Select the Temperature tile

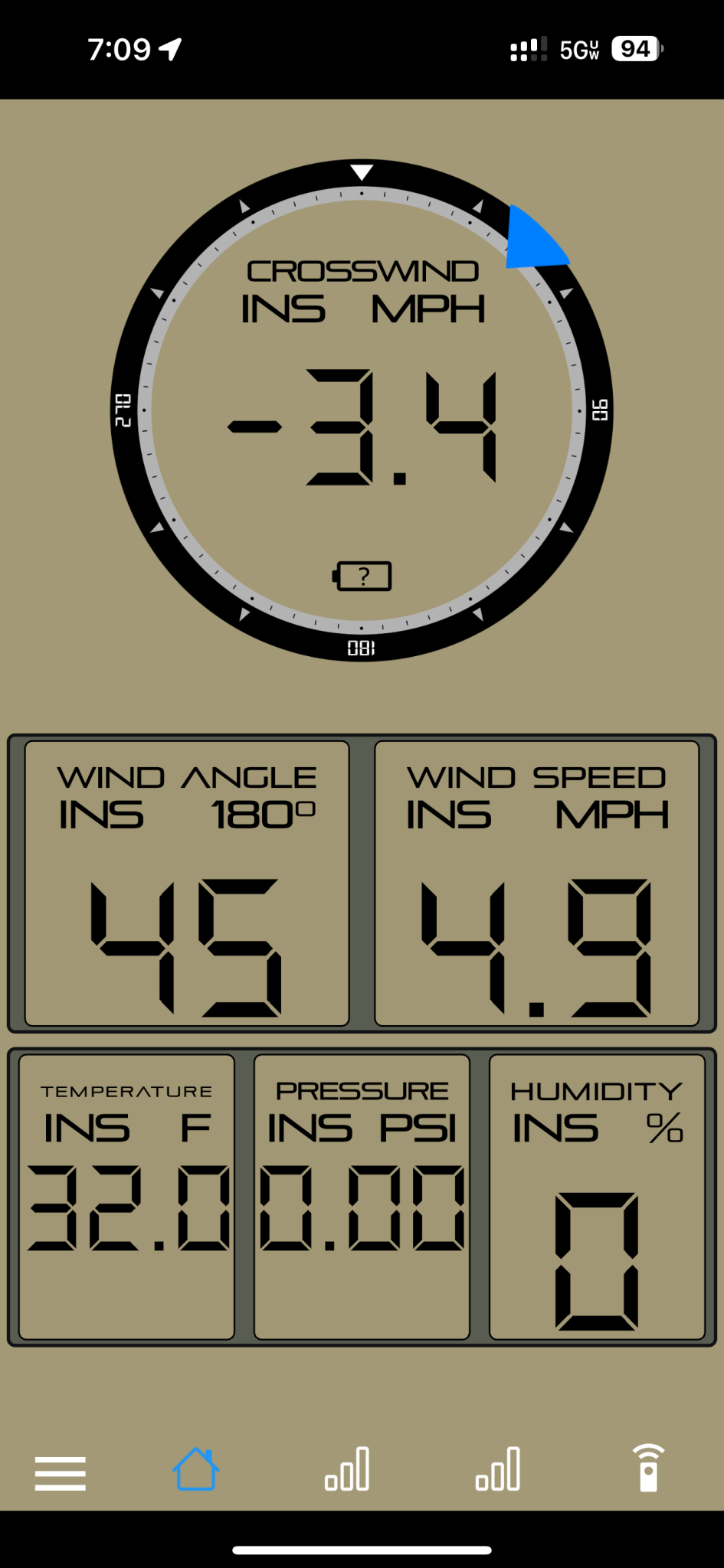[x=126, y=1197]
